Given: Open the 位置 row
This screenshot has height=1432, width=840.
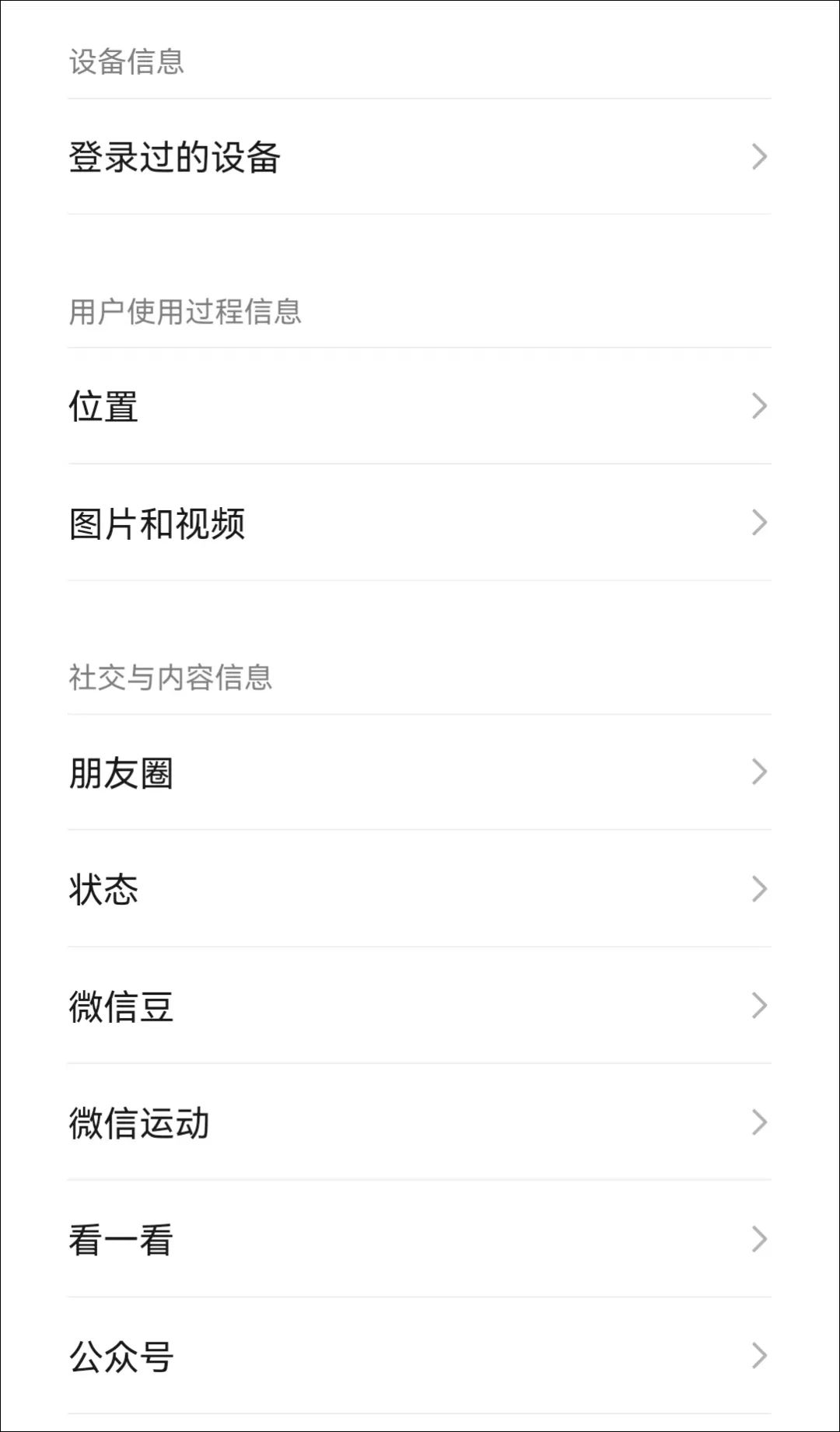Looking at the screenshot, I should tap(419, 406).
